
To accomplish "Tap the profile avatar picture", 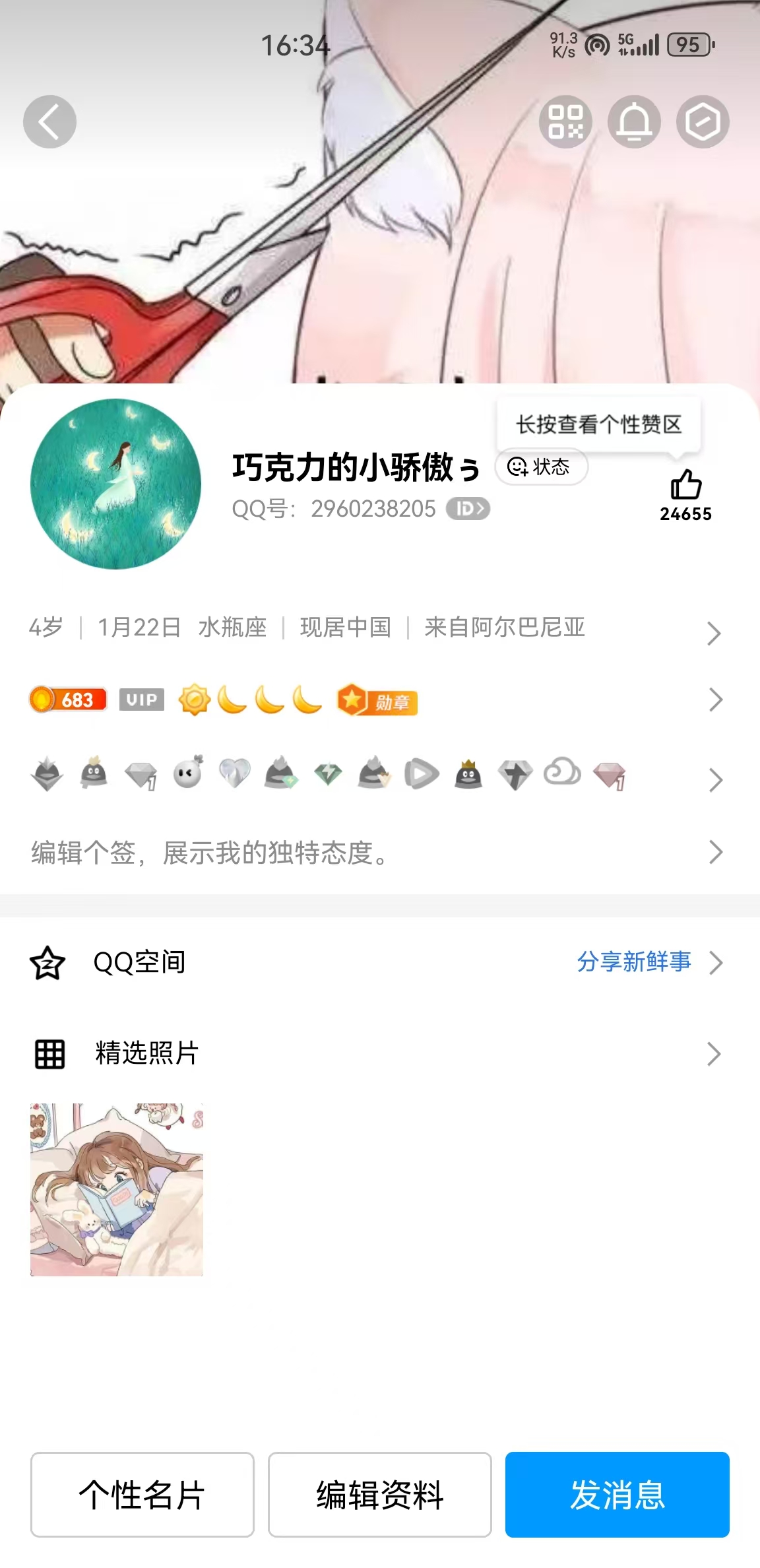I will tap(116, 484).
